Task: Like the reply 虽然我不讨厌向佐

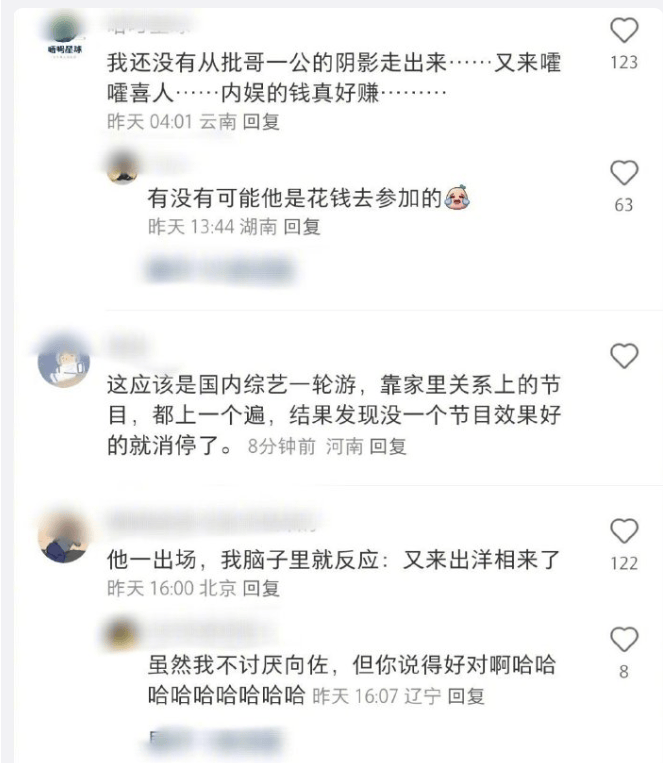Action: coord(624,639)
